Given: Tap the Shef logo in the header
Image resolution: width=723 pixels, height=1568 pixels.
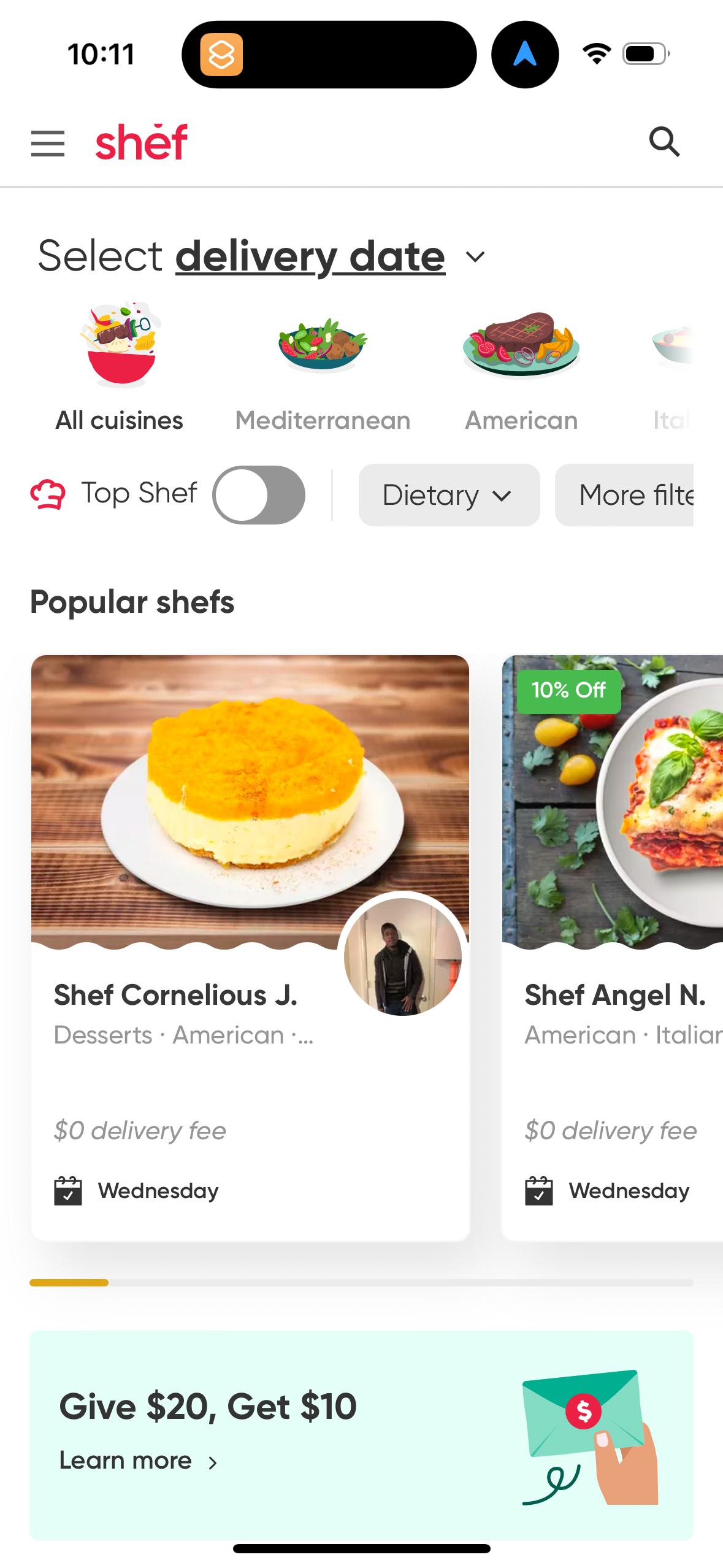Looking at the screenshot, I should (x=140, y=142).
